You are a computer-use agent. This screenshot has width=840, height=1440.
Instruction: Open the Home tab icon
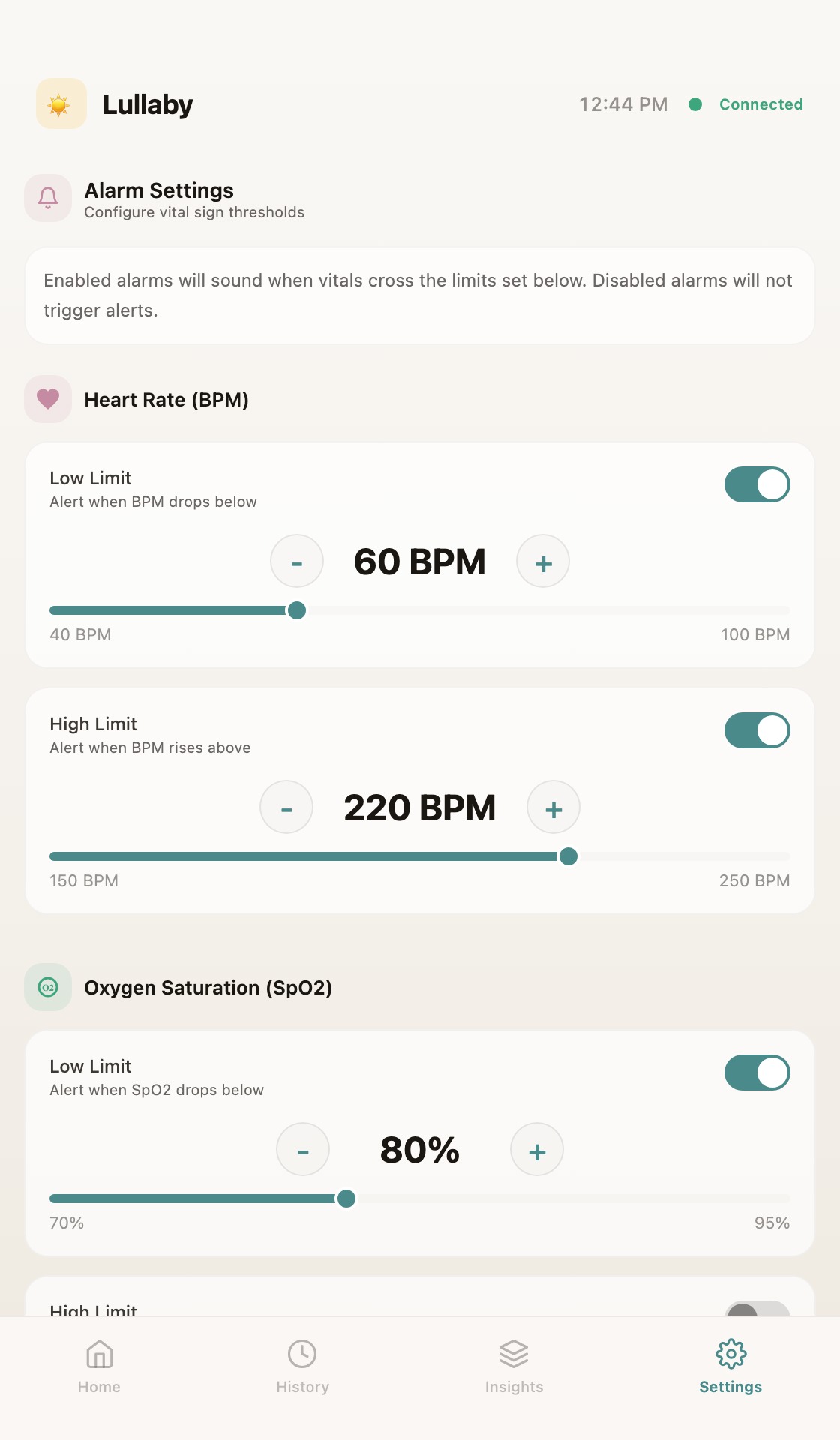point(98,1354)
